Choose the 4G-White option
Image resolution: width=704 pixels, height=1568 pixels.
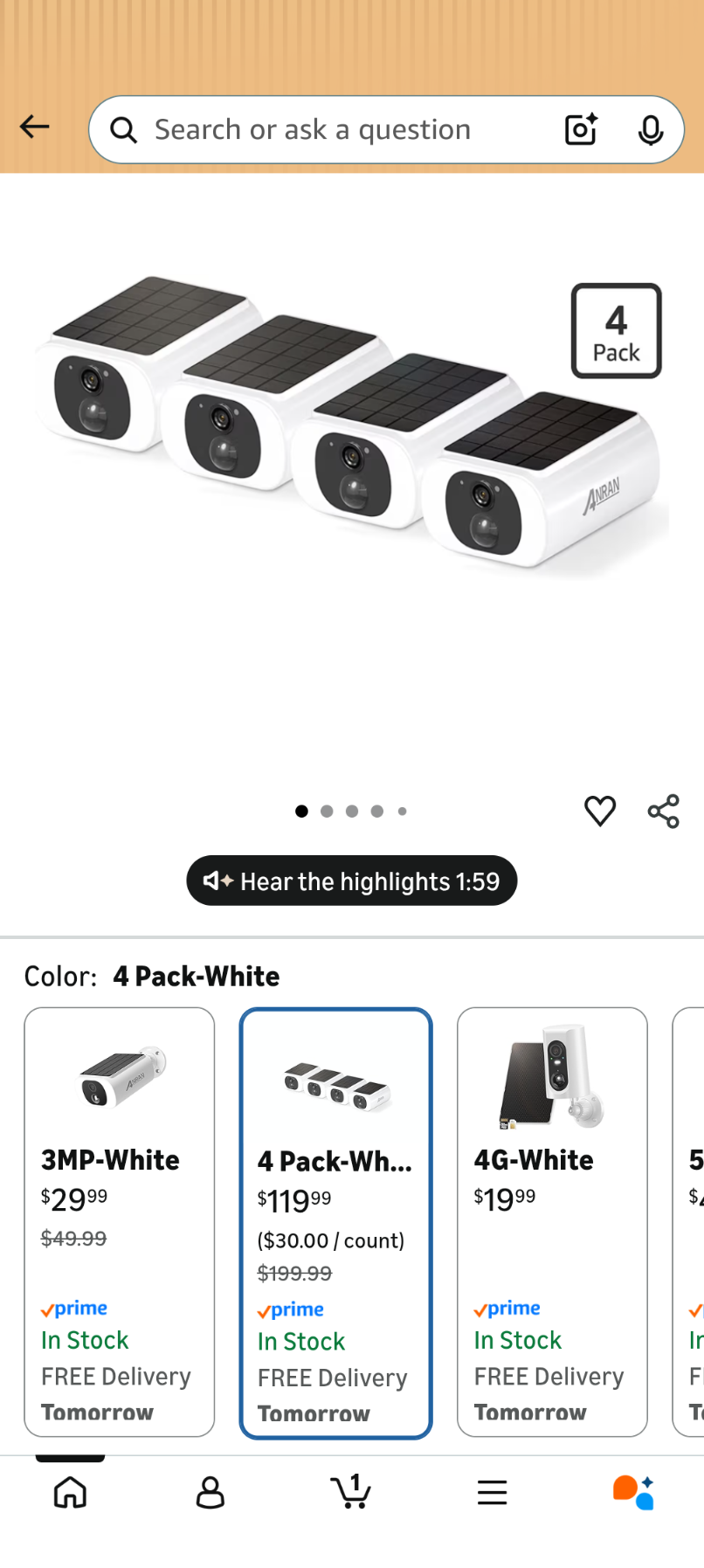(552, 1221)
